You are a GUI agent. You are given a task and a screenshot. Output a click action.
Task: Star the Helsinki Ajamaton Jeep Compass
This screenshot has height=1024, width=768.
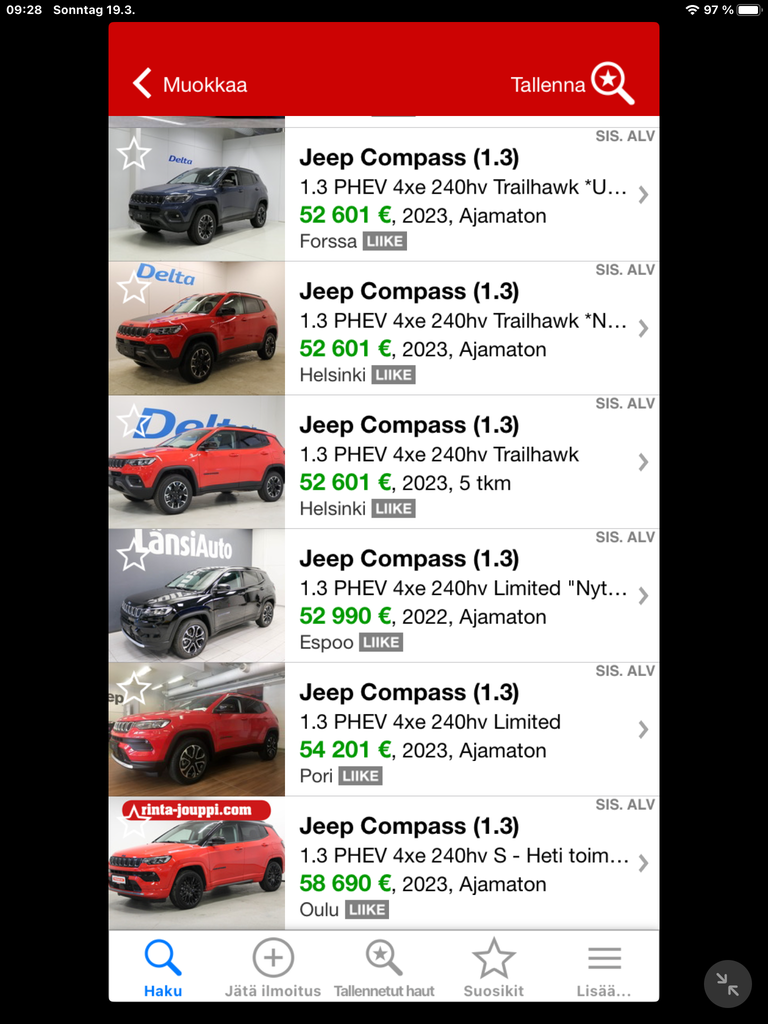point(134,288)
